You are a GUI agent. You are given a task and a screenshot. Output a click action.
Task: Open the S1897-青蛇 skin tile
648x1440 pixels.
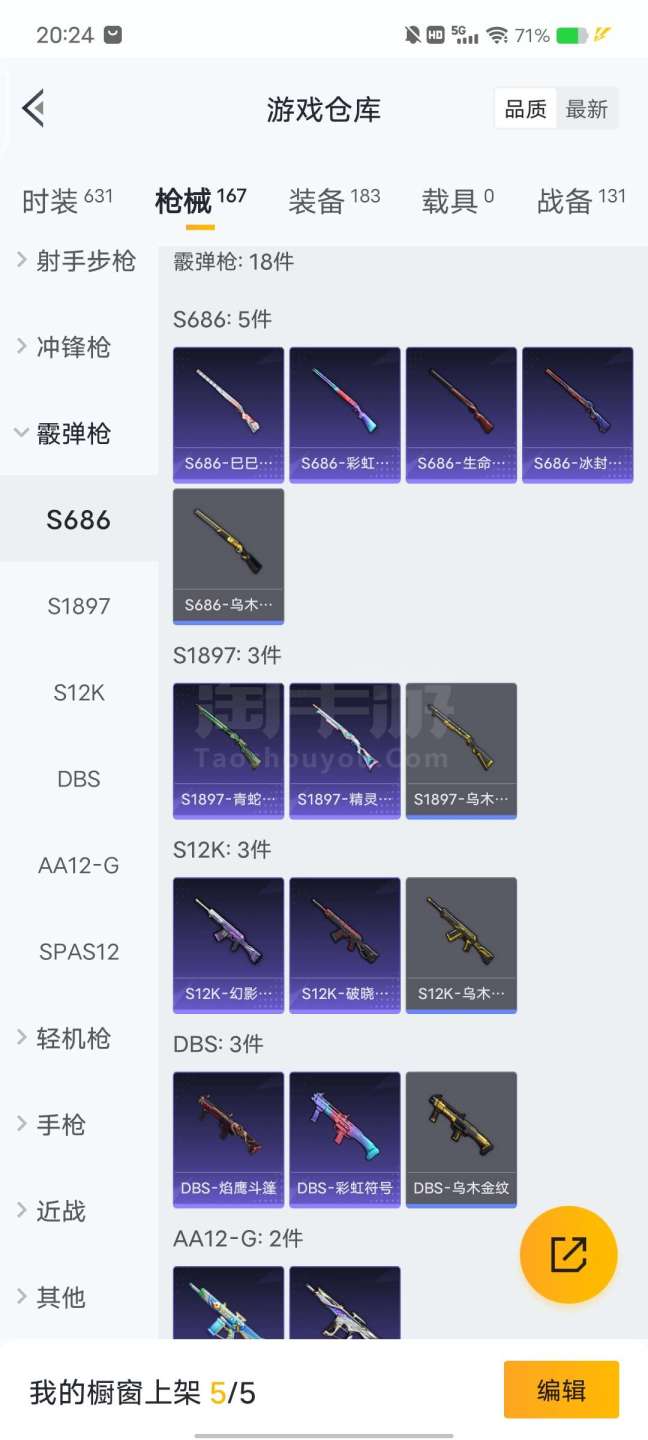coord(228,750)
